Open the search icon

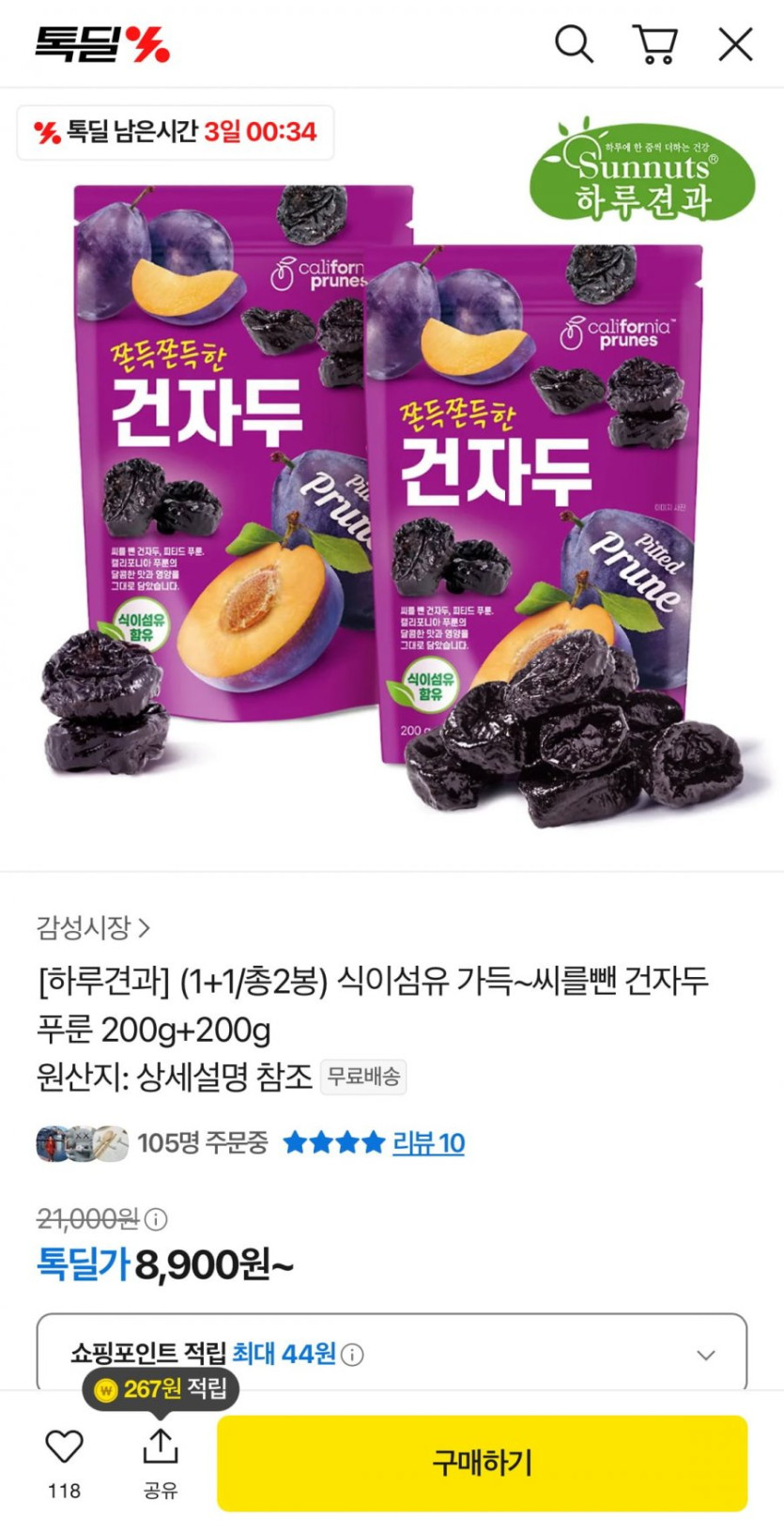point(573,44)
